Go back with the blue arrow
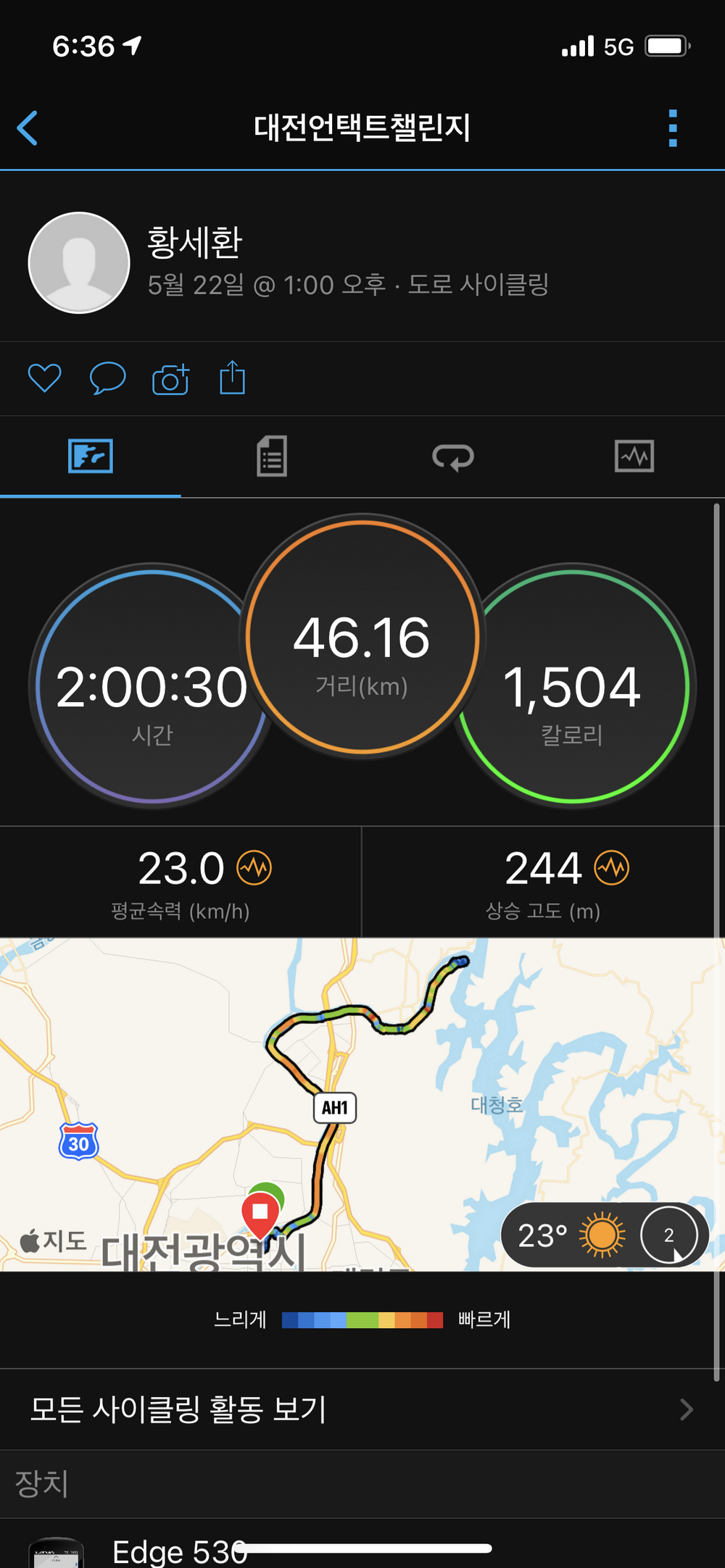Screen dimensions: 725x1568 28,128
